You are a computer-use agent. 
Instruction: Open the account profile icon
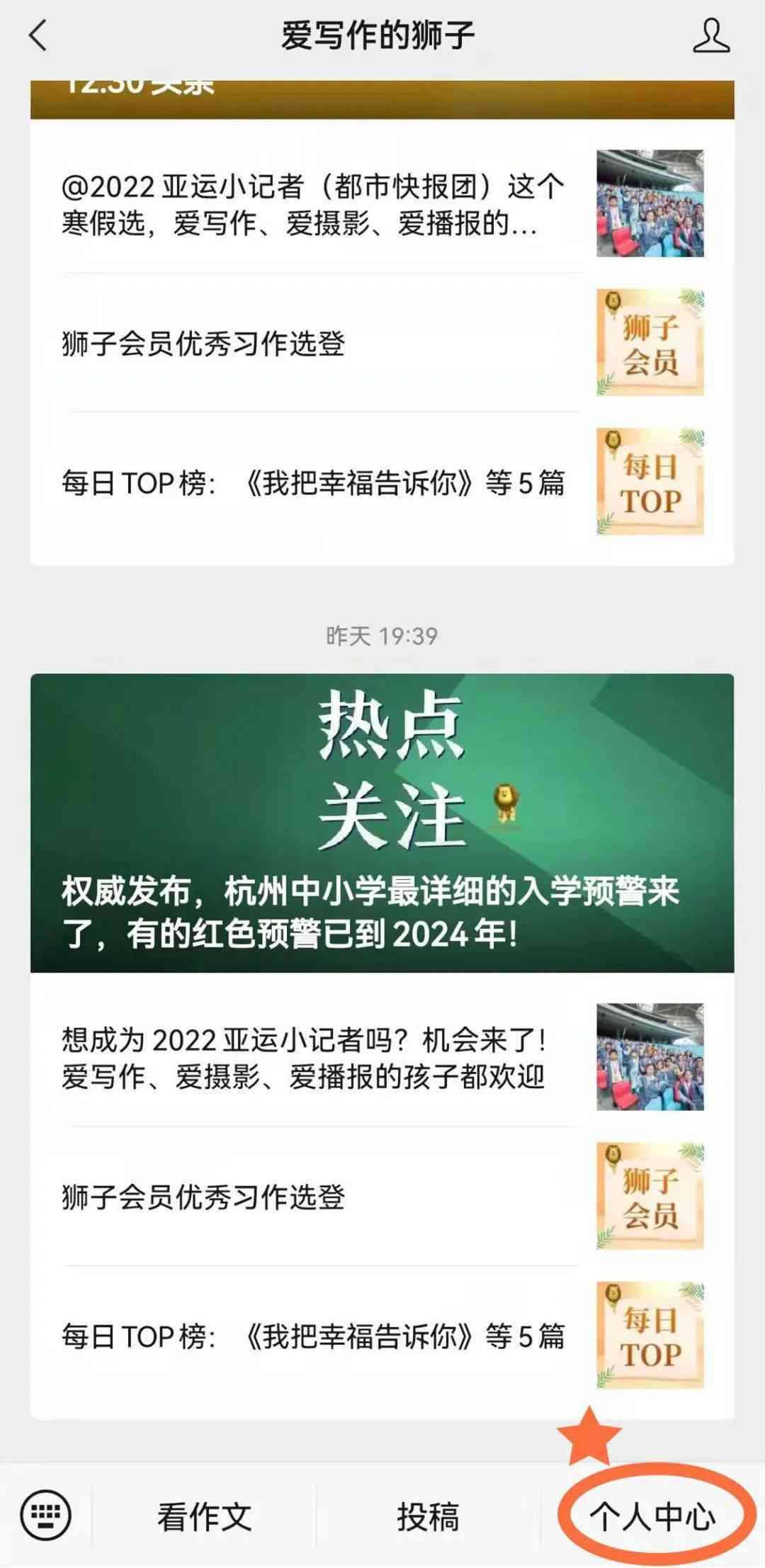pyautogui.click(x=710, y=35)
